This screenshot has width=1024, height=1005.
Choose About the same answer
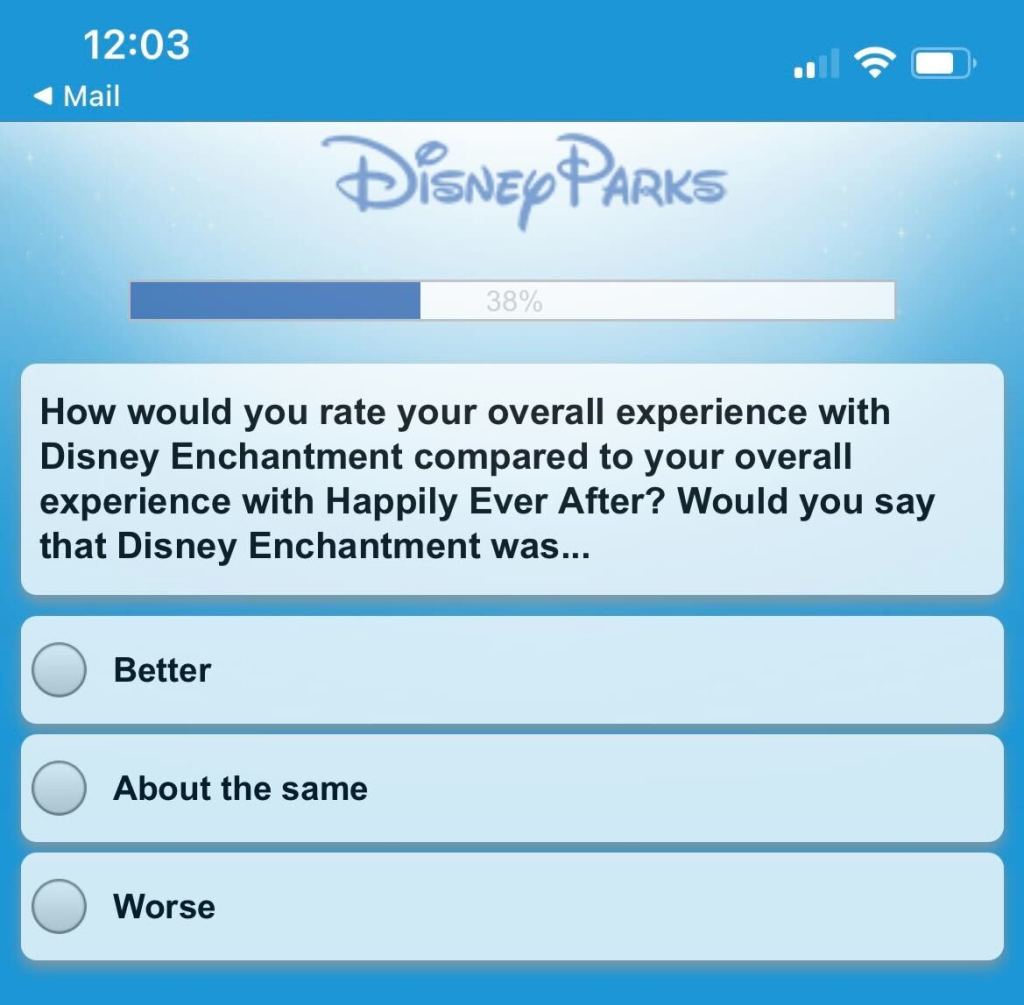point(59,788)
